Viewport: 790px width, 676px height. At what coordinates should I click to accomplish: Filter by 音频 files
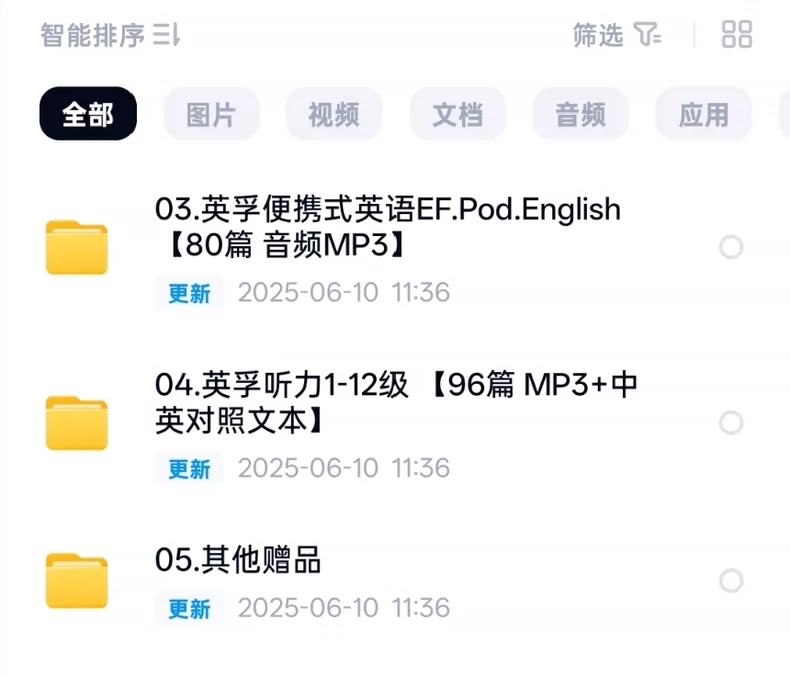coord(580,114)
